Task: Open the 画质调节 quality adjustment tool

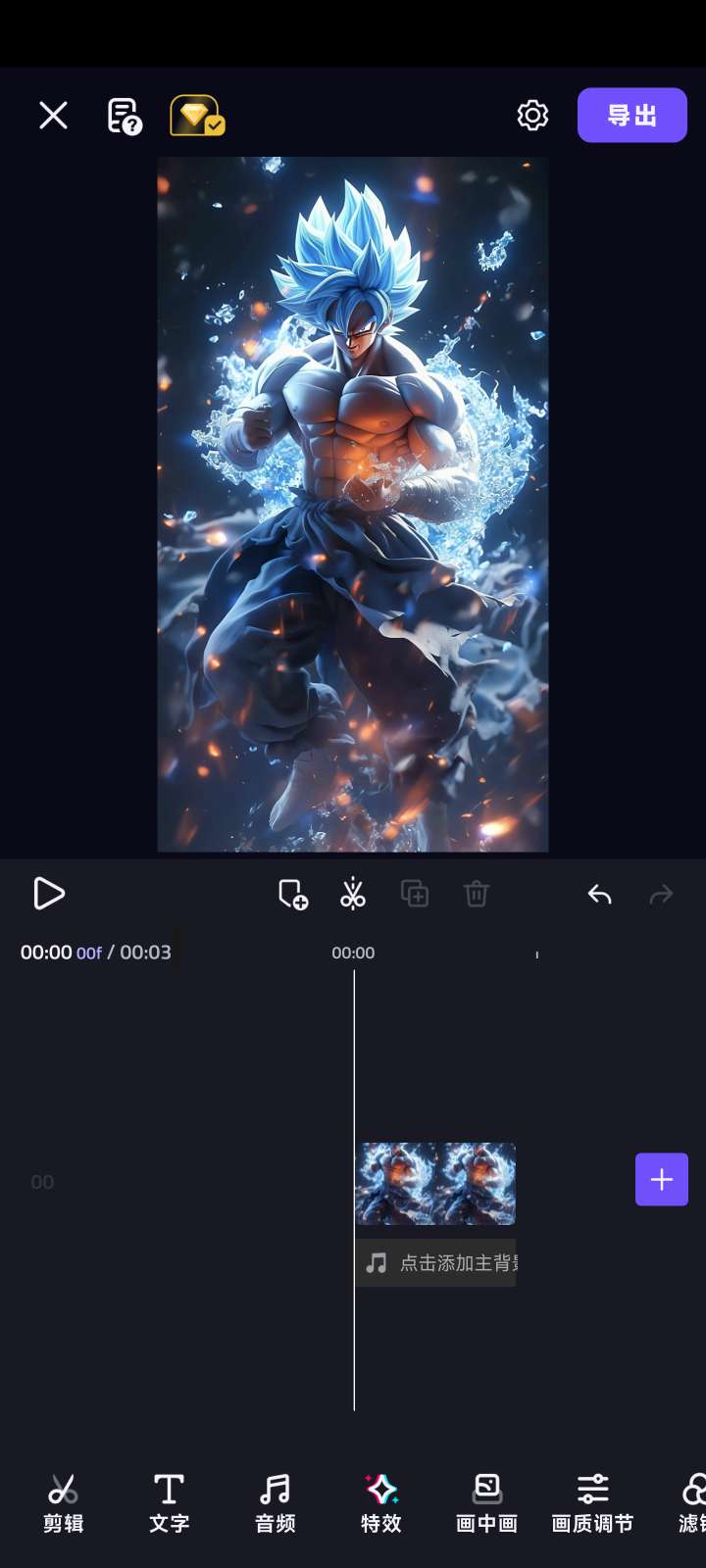Action: pyautogui.click(x=592, y=1502)
